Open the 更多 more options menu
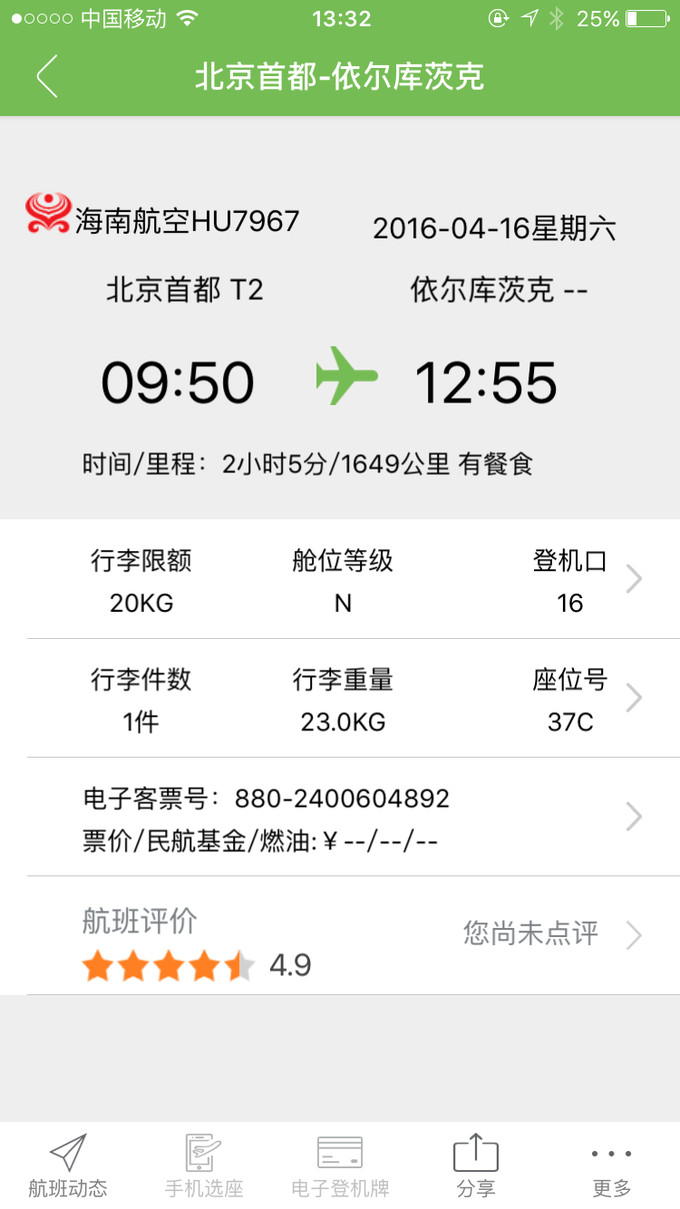 (612, 1166)
